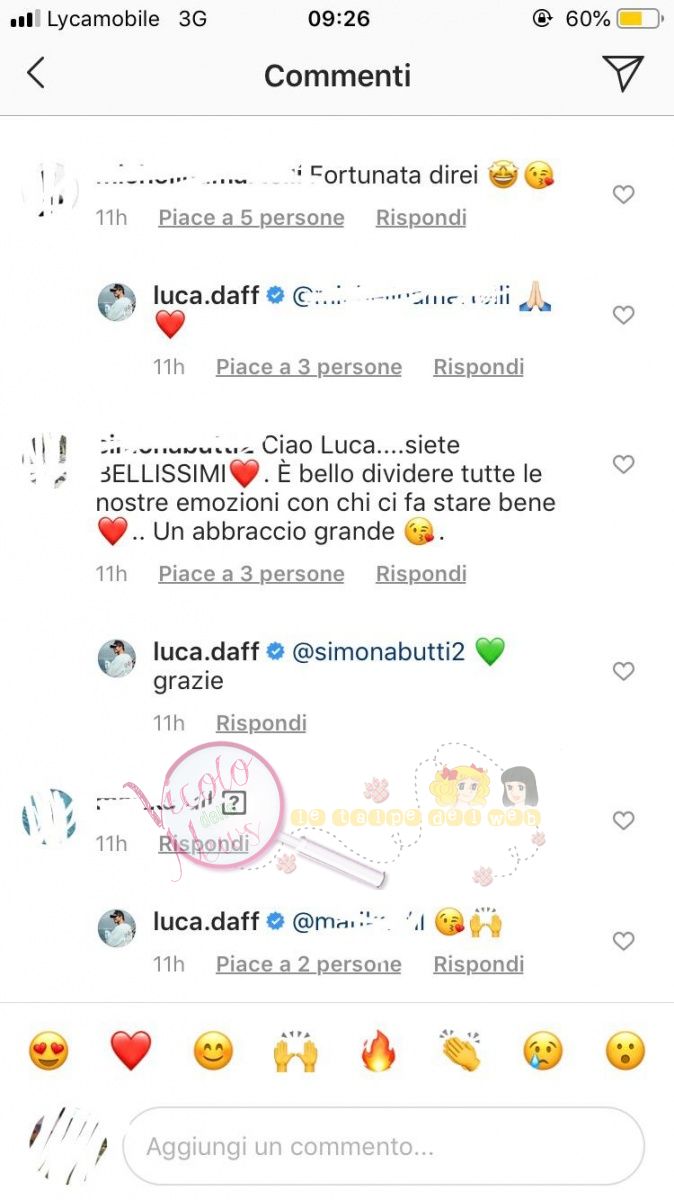Viewport: 674px width, 1200px height.
Task: Insert the fire emoji quick reaction
Action: [378, 1051]
